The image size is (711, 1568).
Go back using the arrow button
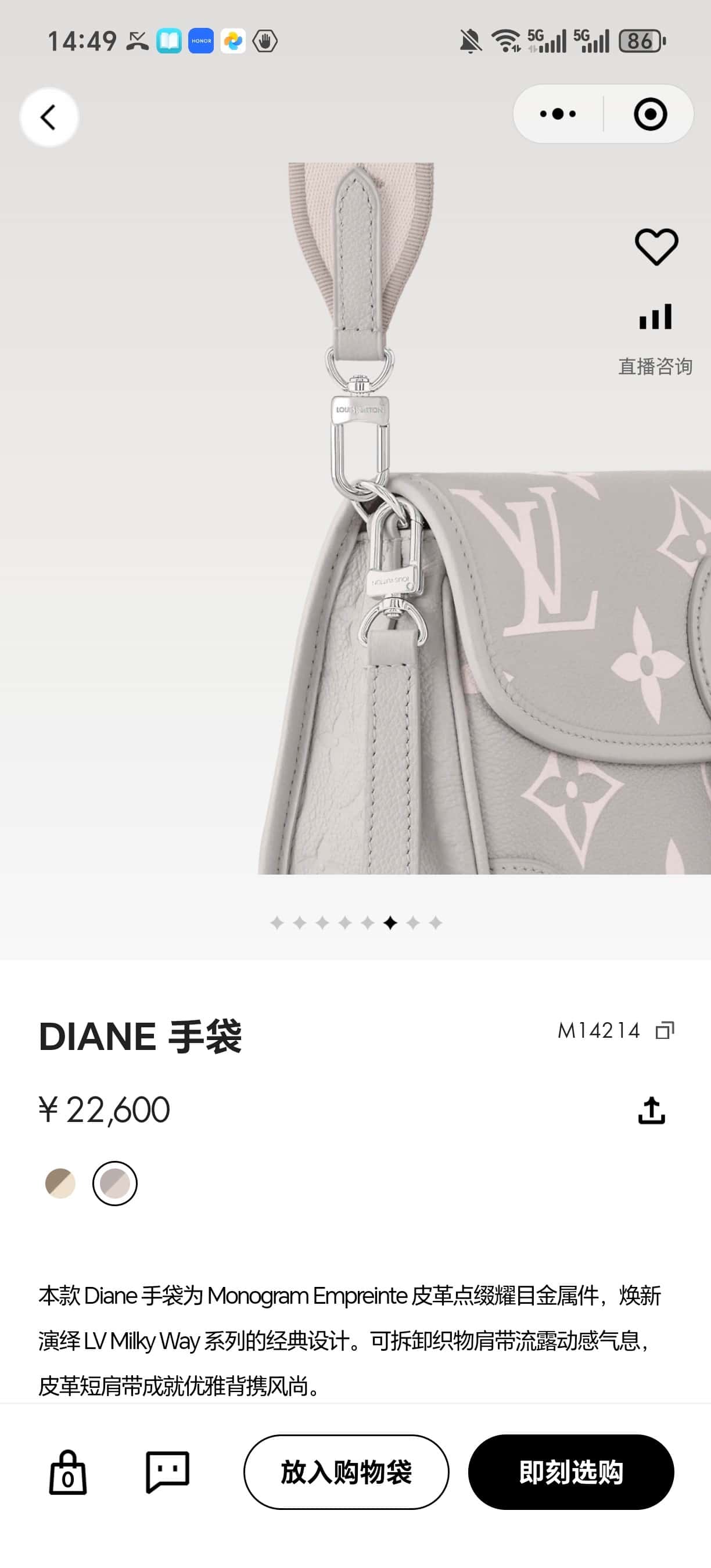point(49,117)
